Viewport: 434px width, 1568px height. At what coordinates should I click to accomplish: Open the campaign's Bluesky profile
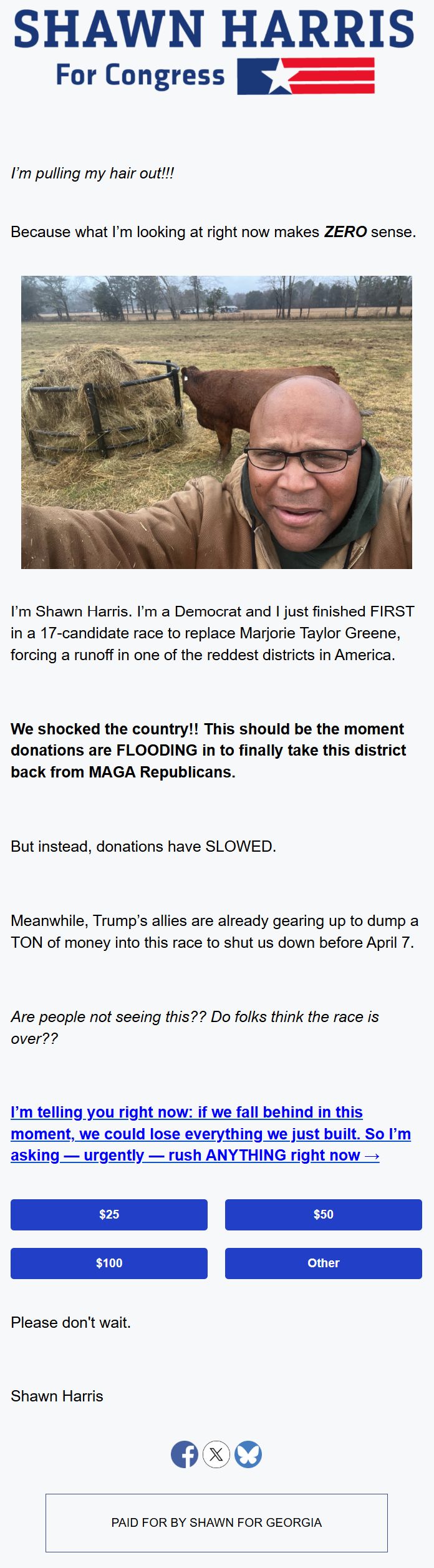[x=248, y=1454]
